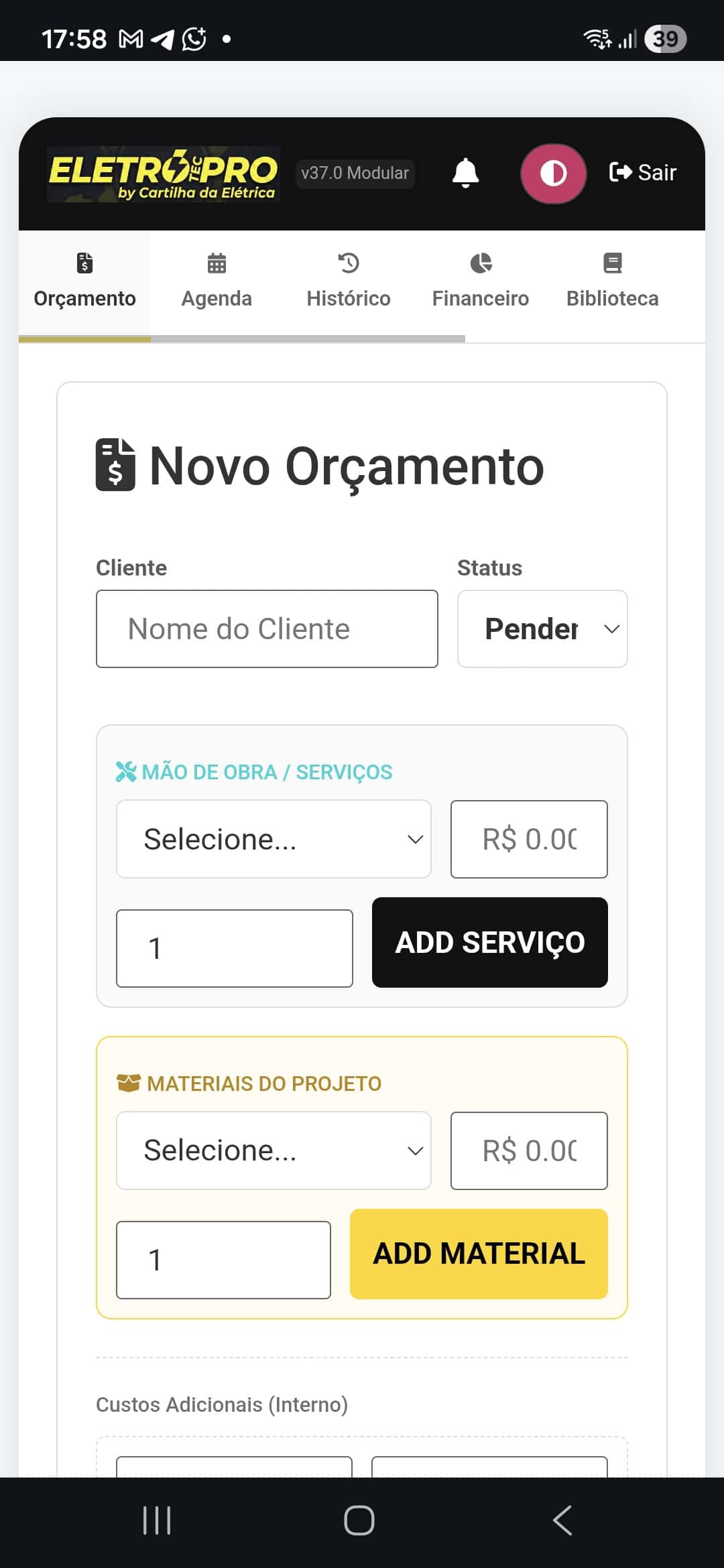Click the Novo Orçamento document icon
724x1568 pixels.
click(x=115, y=466)
